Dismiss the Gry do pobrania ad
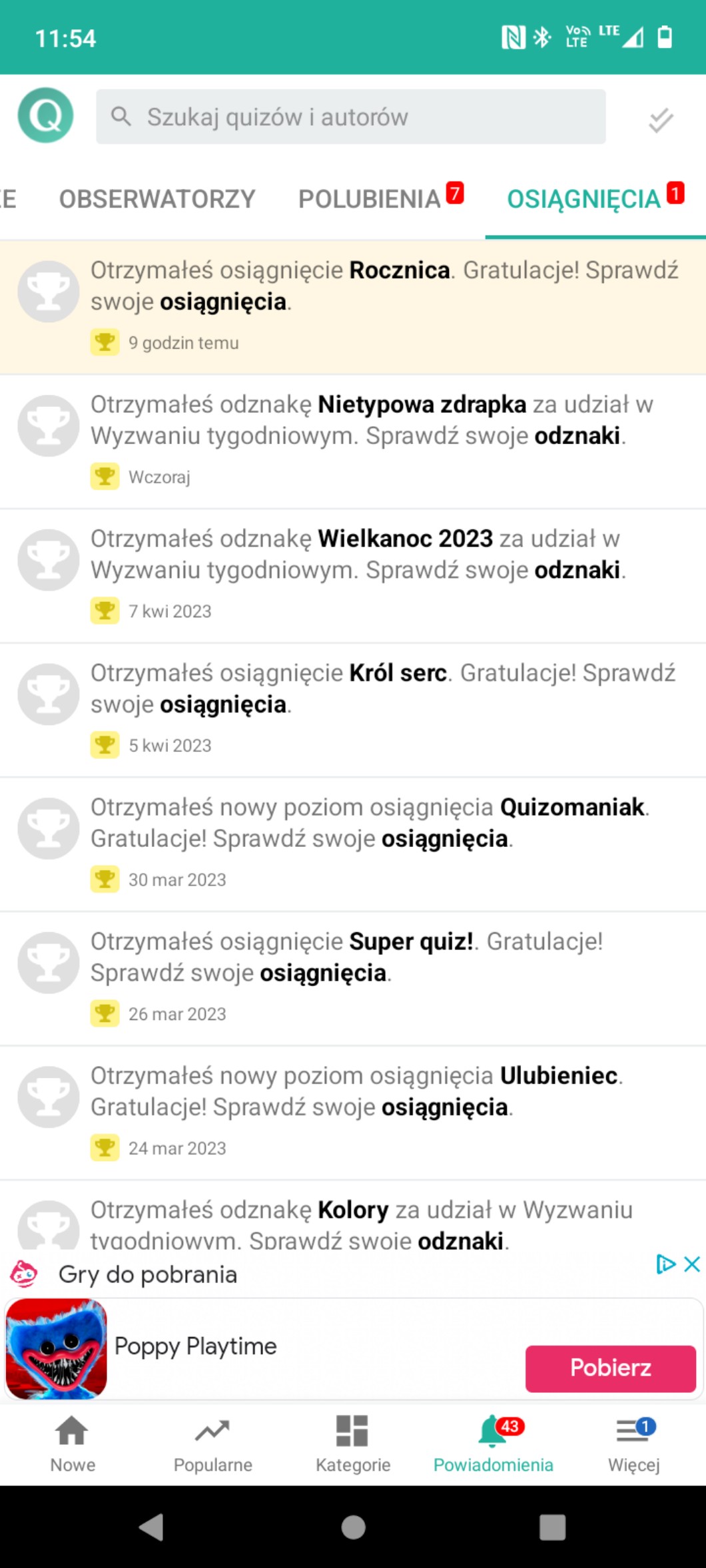Image resolution: width=706 pixels, height=1568 pixels. (x=693, y=1264)
